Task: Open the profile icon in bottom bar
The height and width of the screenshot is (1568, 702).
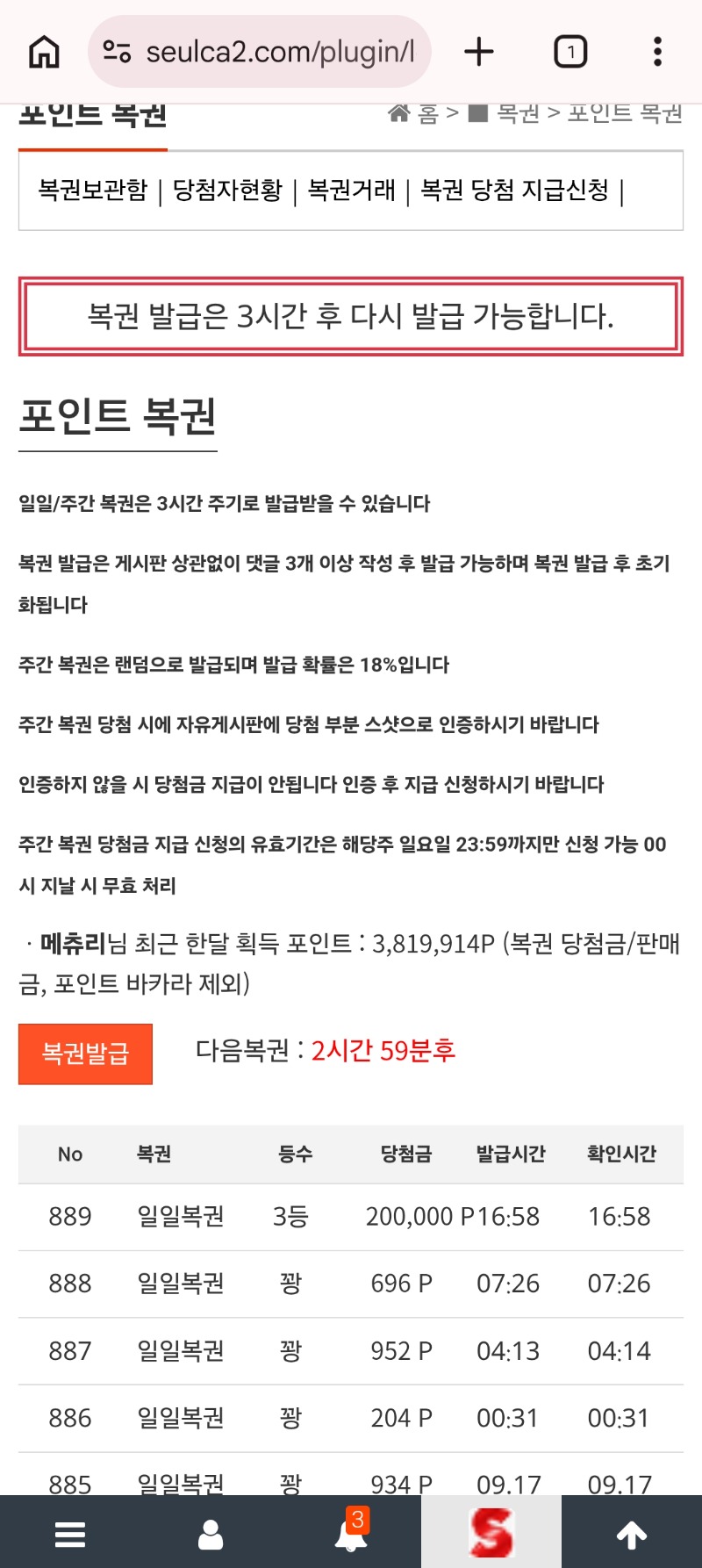Action: (211, 1535)
